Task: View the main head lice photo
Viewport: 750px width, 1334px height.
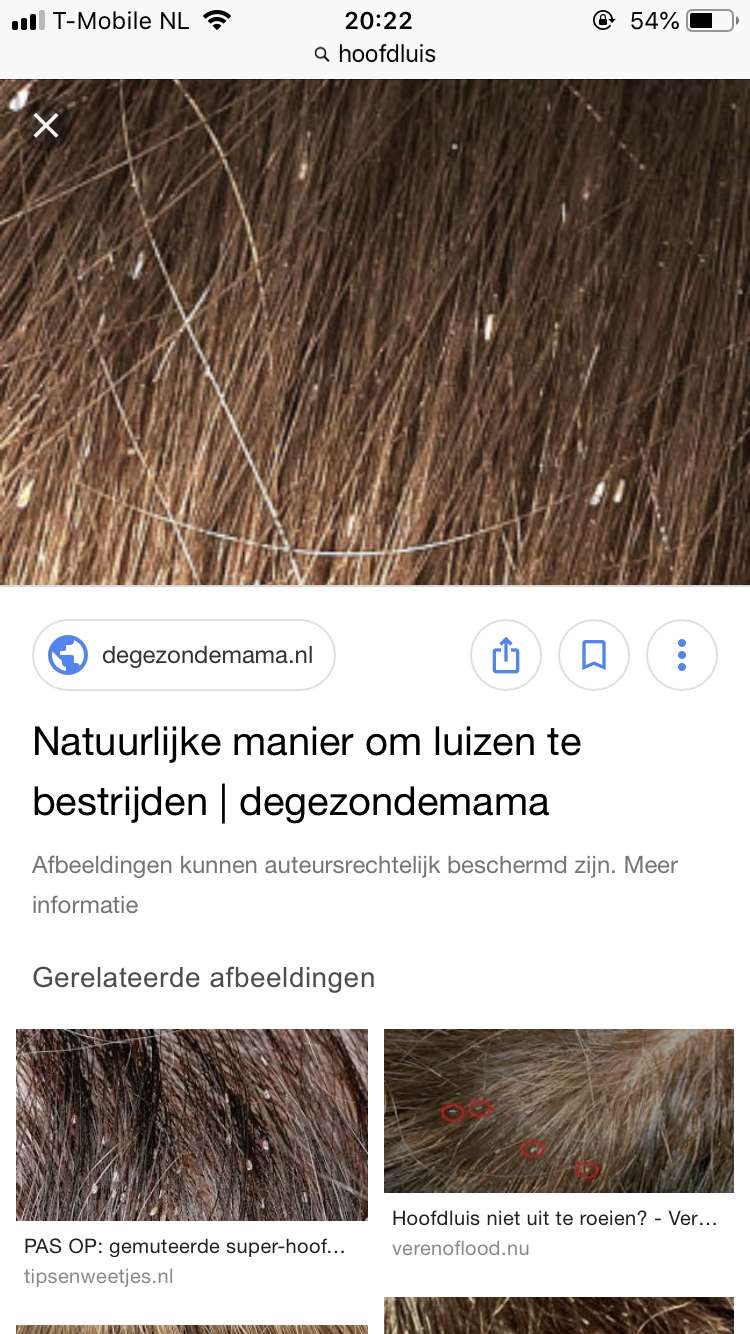Action: (375, 332)
